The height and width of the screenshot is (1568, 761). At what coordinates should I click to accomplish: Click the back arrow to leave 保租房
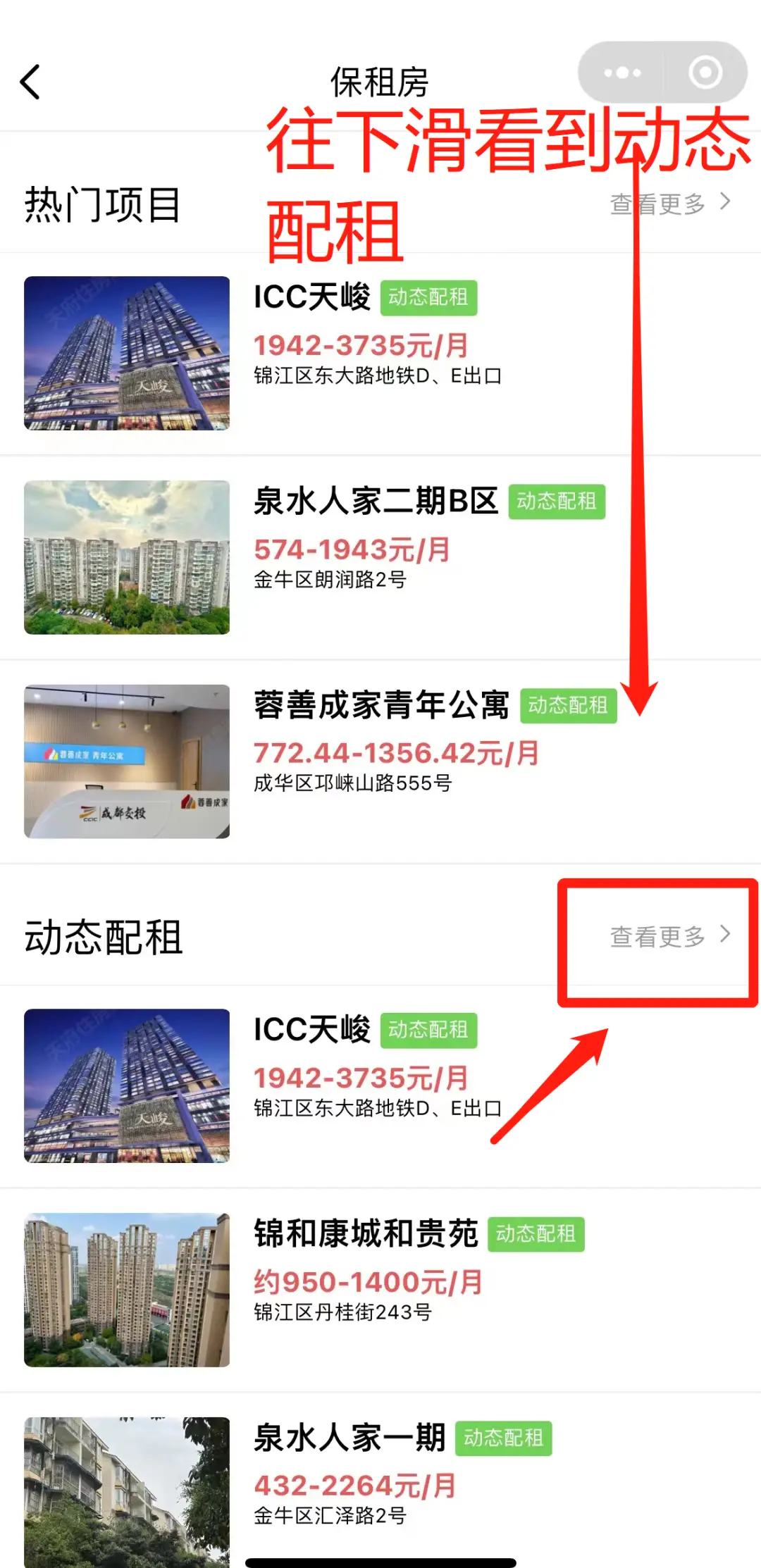pyautogui.click(x=30, y=82)
